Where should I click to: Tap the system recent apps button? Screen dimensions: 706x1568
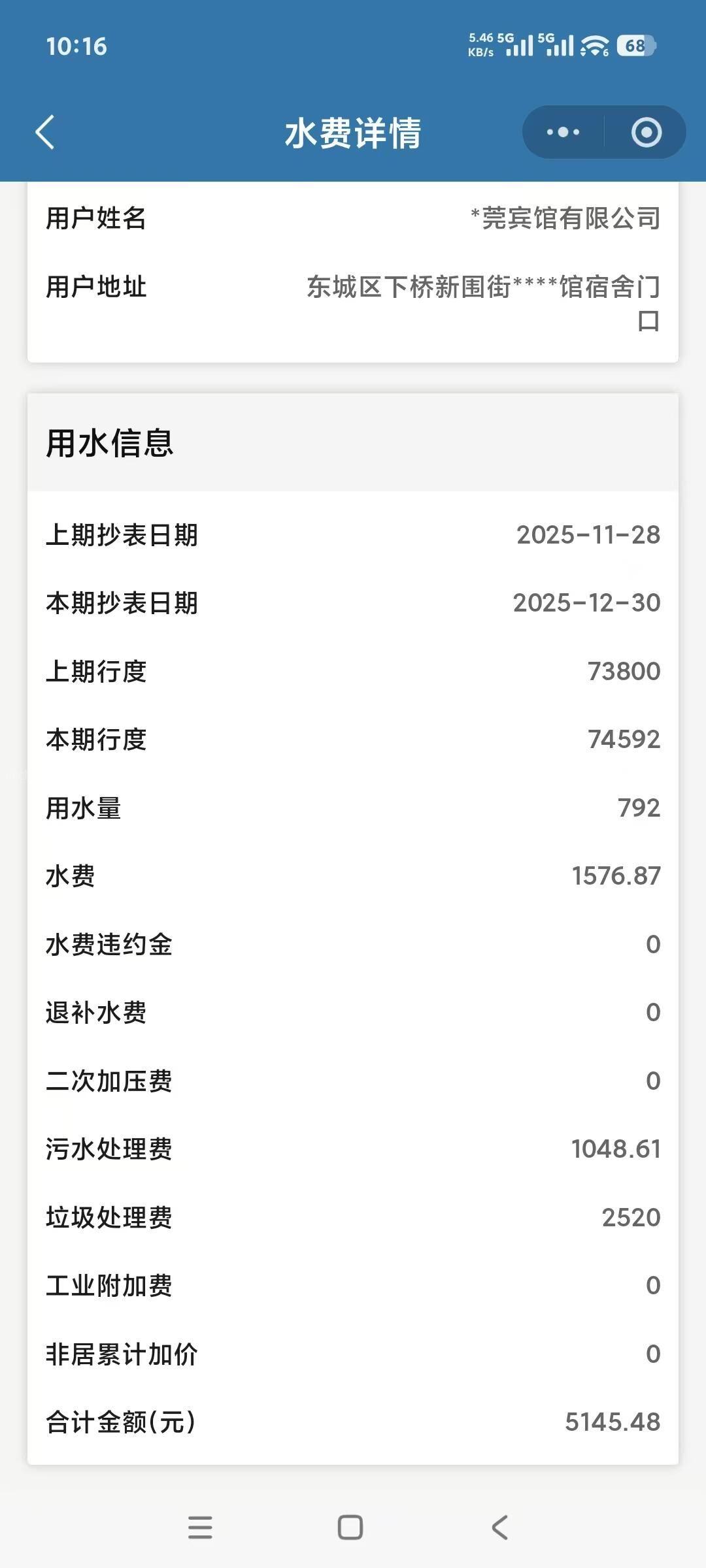(x=200, y=1527)
